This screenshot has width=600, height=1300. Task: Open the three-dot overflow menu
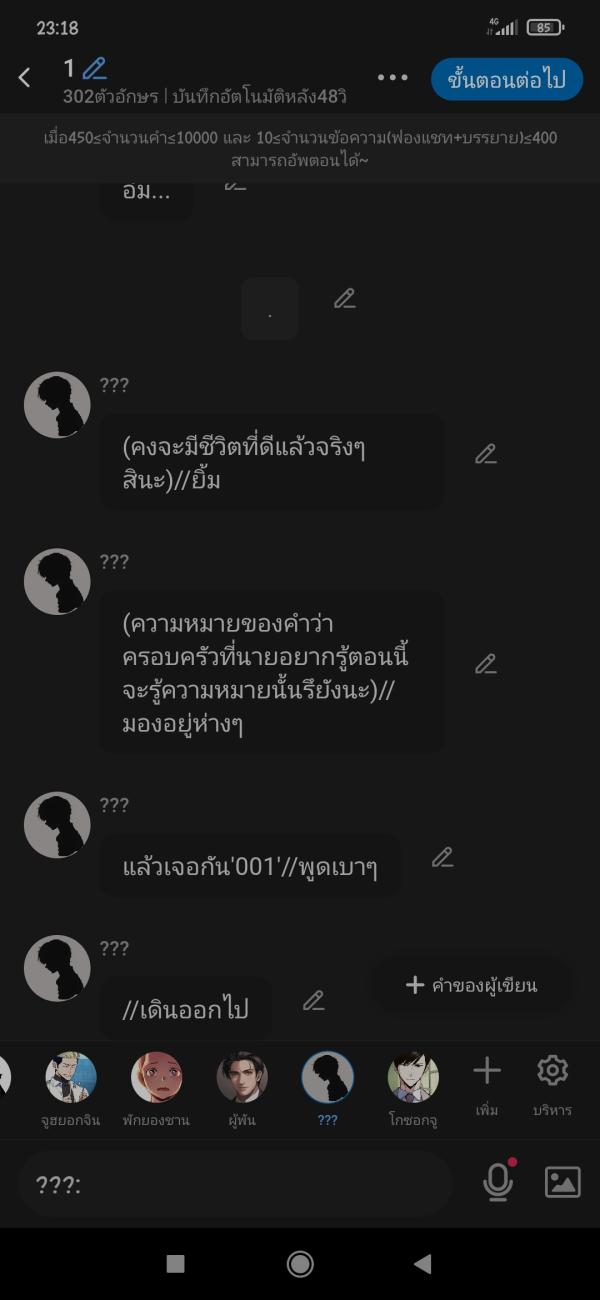[x=392, y=78]
